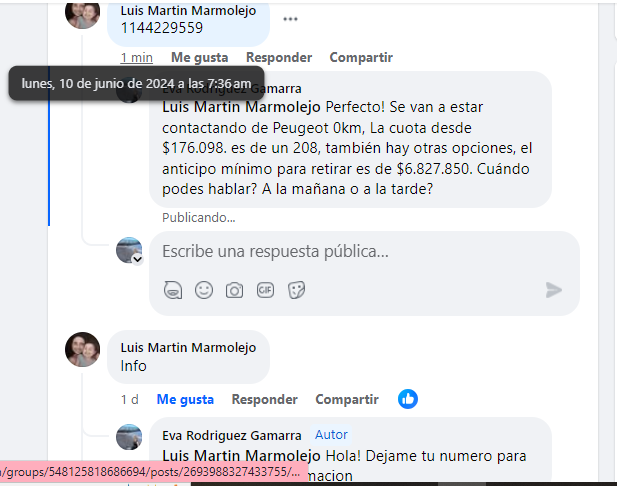Viewport: 617px width, 486px height.
Task: Open Eva Rodriguez Gamarra's profile from Autor reply
Action: tap(231, 435)
